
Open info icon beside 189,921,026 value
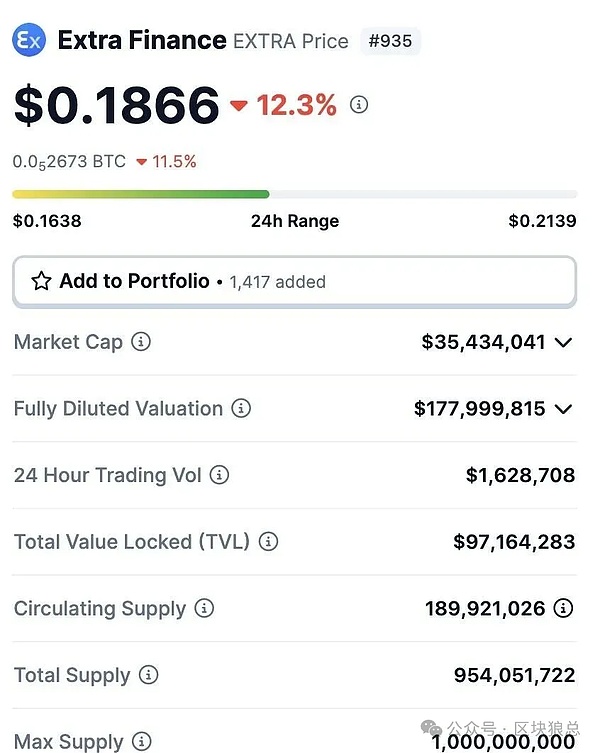(x=564, y=608)
